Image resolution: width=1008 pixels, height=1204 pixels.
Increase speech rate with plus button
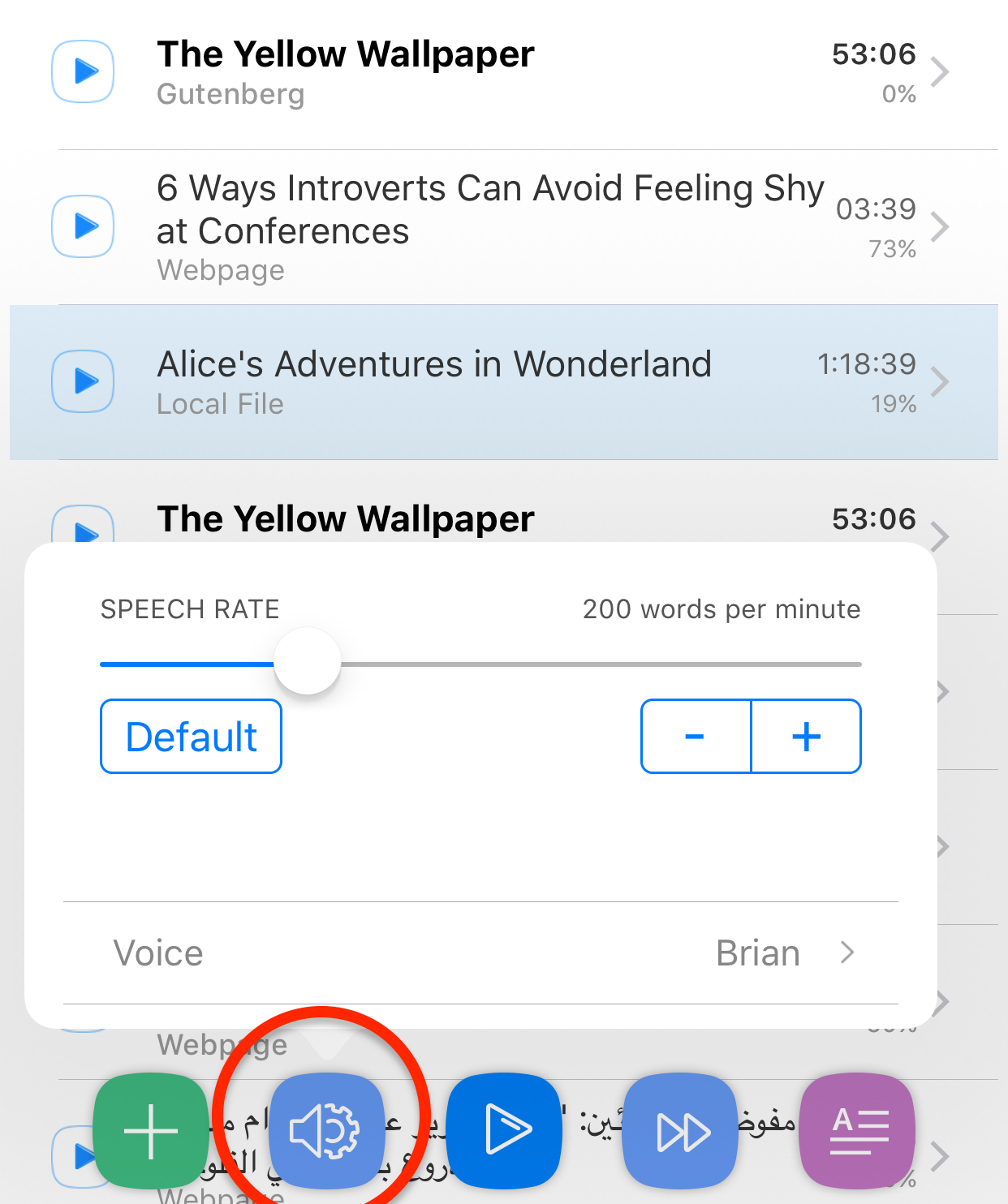[x=806, y=737]
